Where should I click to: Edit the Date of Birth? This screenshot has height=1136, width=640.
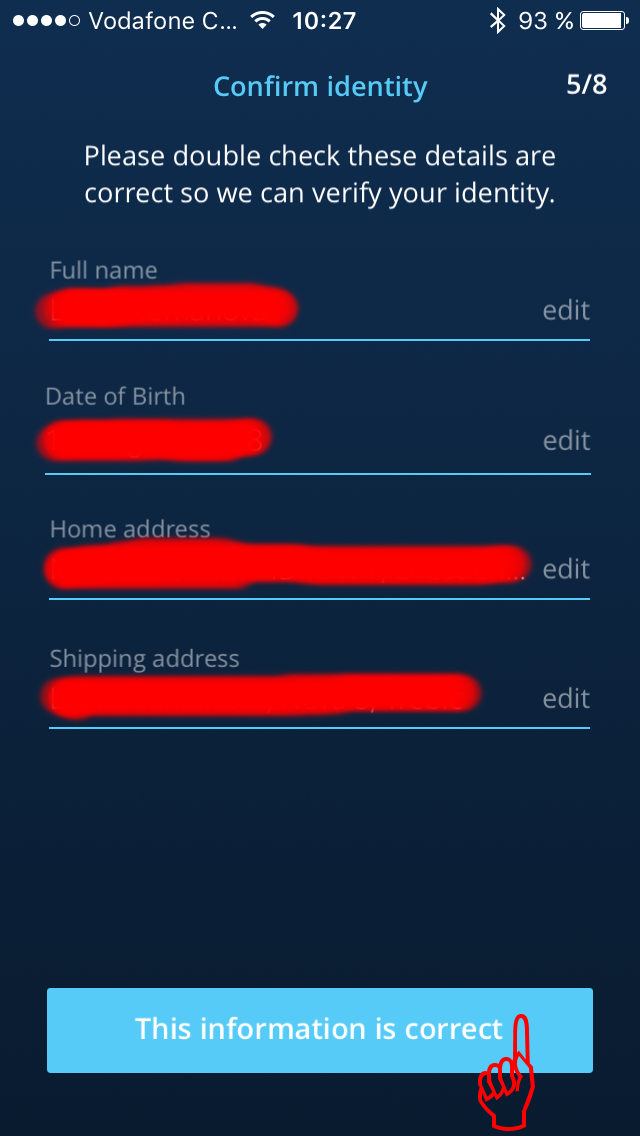(x=567, y=440)
